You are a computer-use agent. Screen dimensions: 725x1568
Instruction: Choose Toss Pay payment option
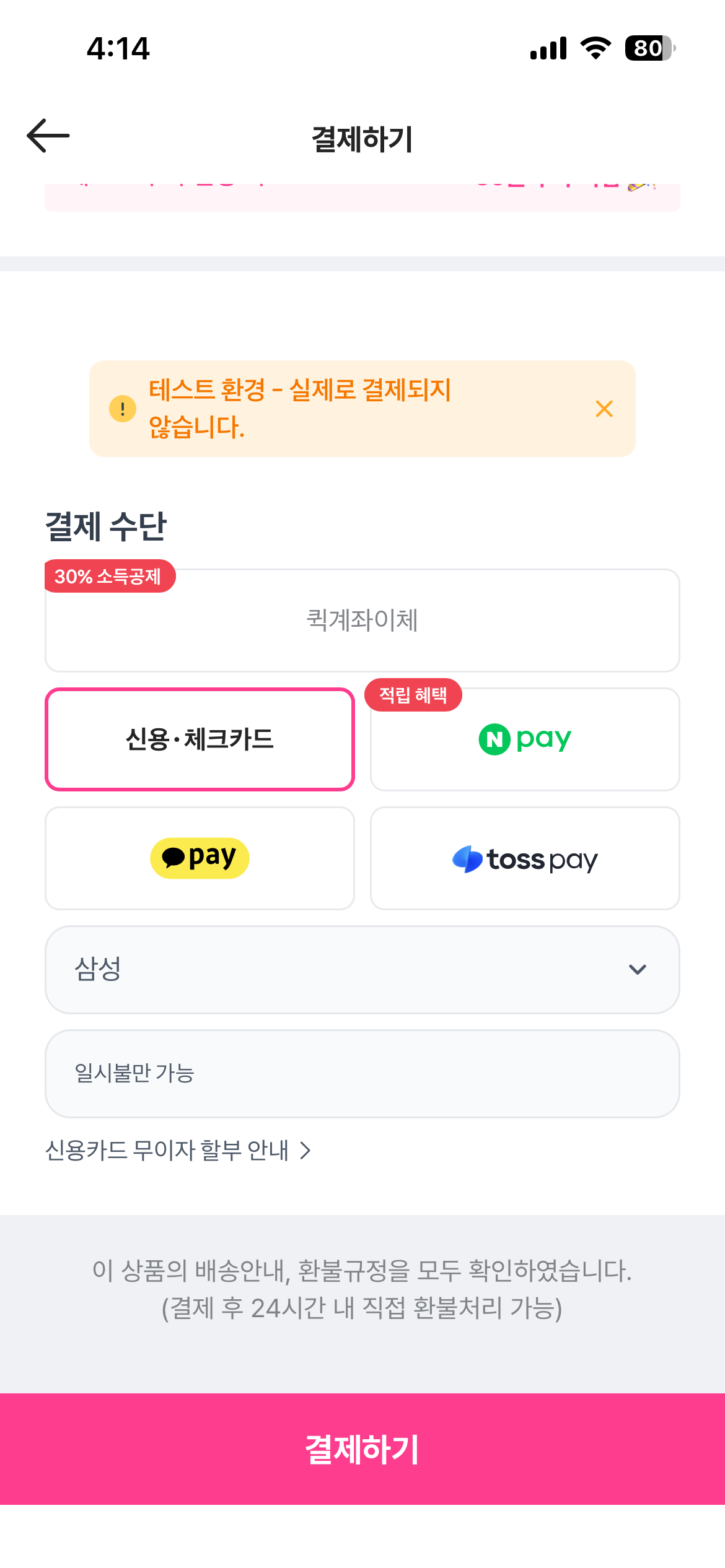[x=524, y=858]
